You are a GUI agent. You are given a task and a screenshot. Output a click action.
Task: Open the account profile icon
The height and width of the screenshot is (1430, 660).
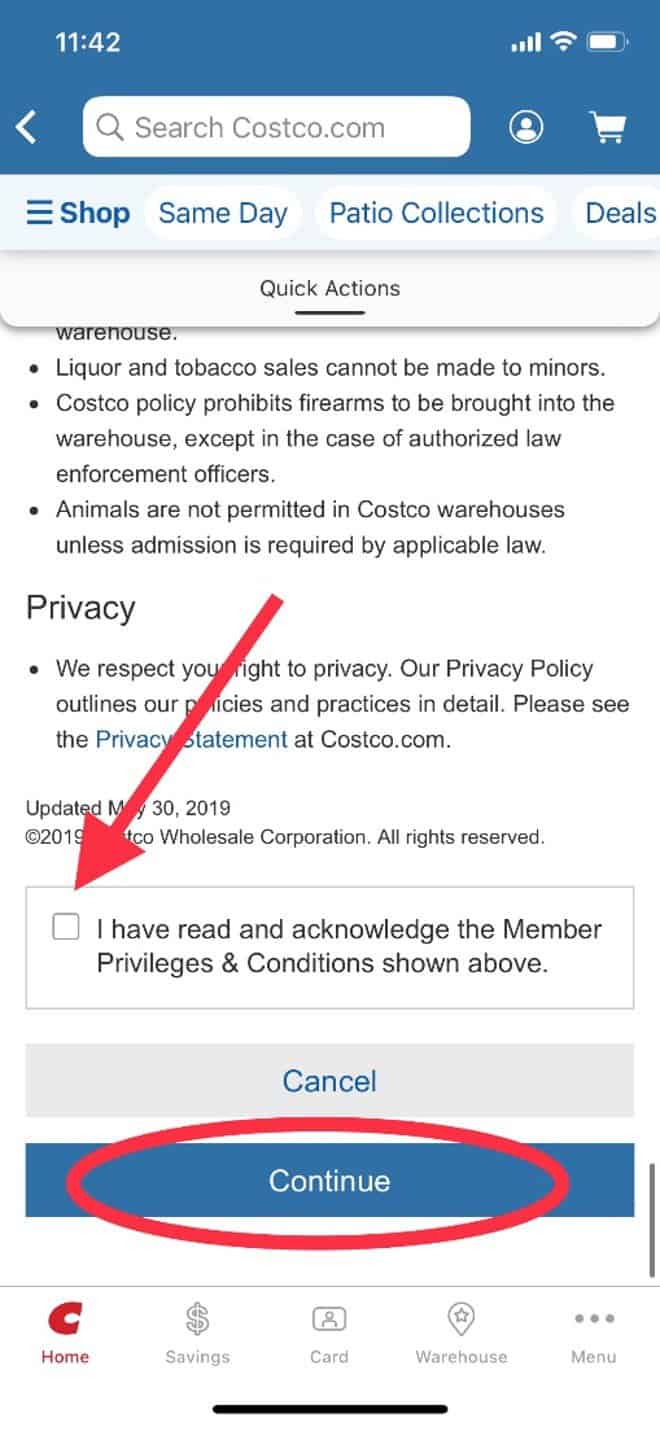tap(526, 127)
